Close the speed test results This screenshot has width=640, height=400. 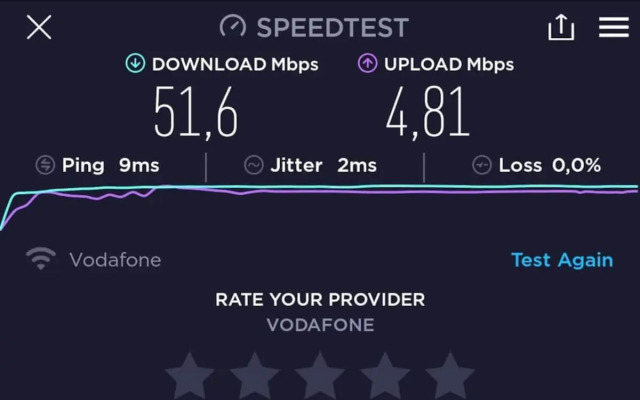[x=39, y=27]
